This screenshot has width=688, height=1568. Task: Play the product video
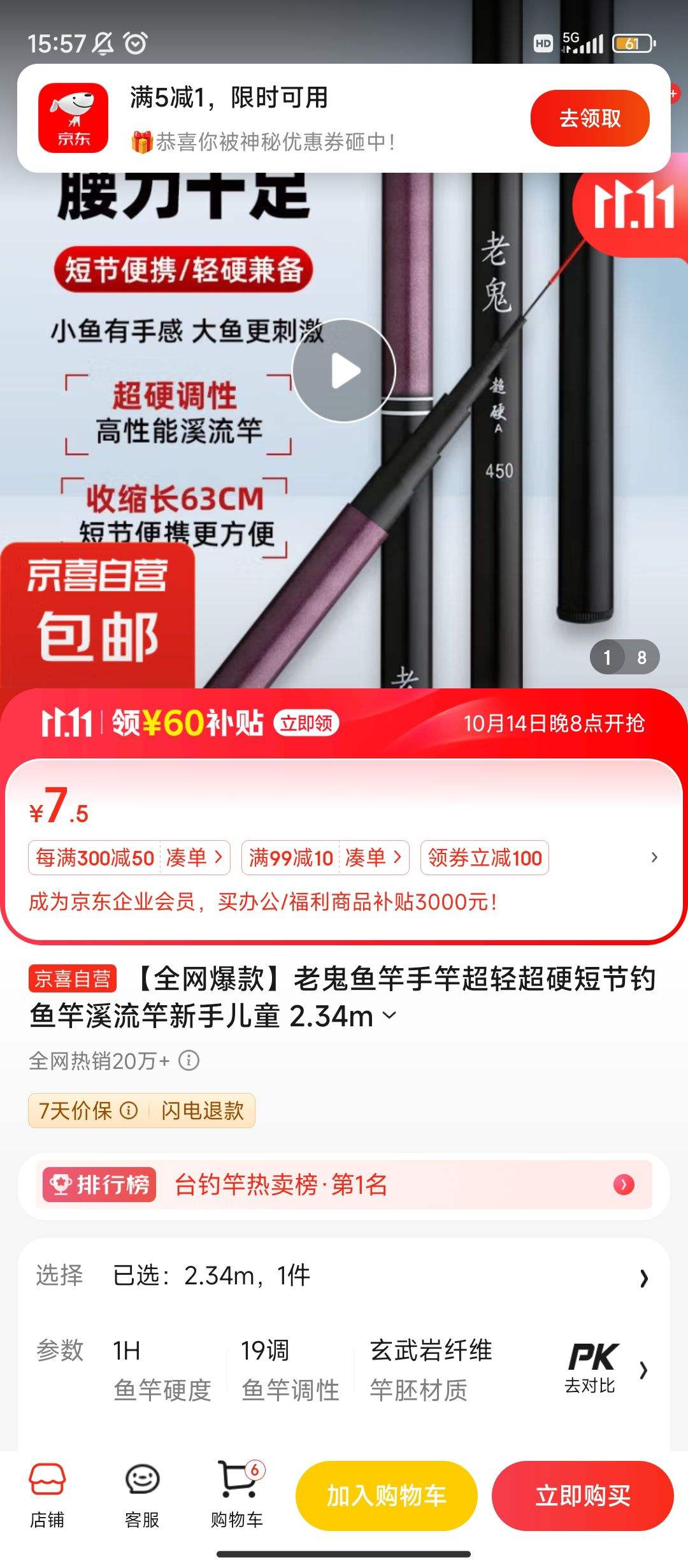[343, 370]
